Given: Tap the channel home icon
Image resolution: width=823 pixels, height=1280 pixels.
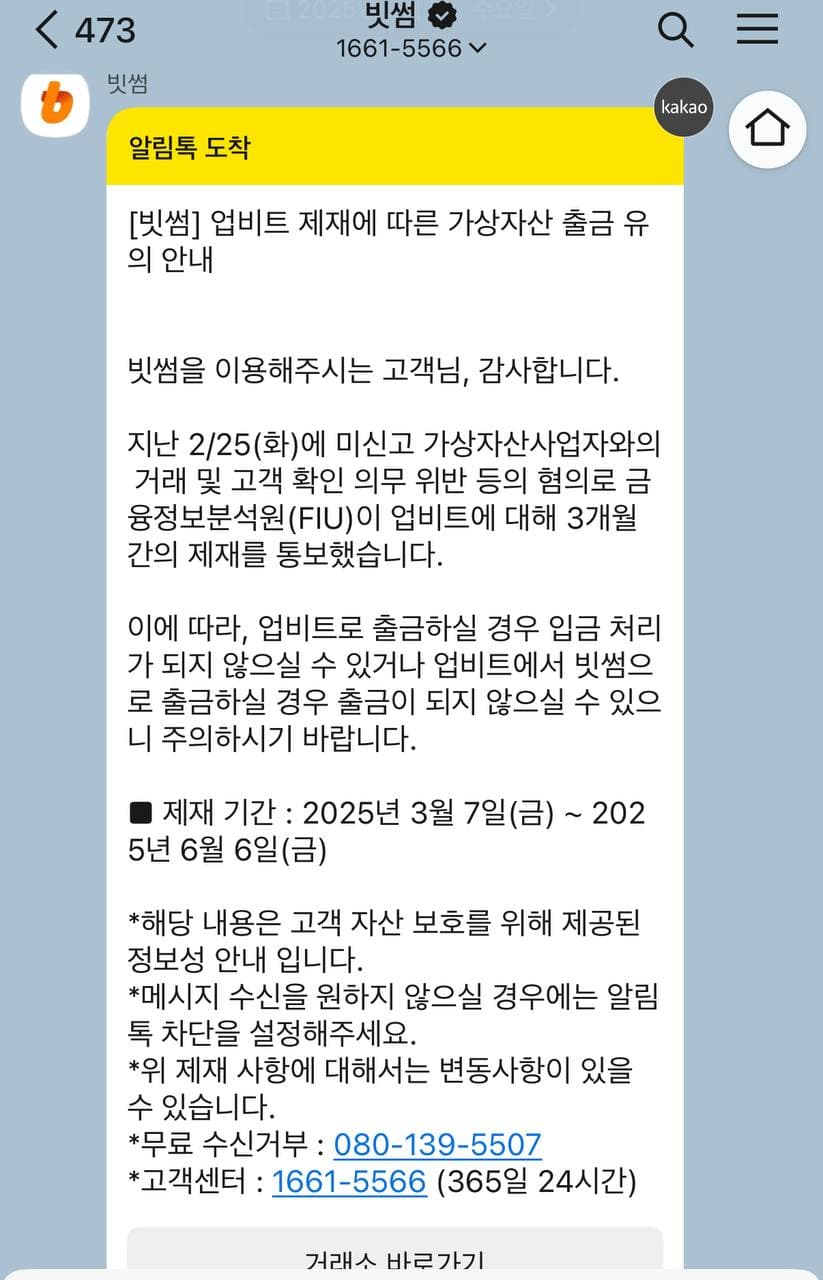Looking at the screenshot, I should [x=767, y=129].
